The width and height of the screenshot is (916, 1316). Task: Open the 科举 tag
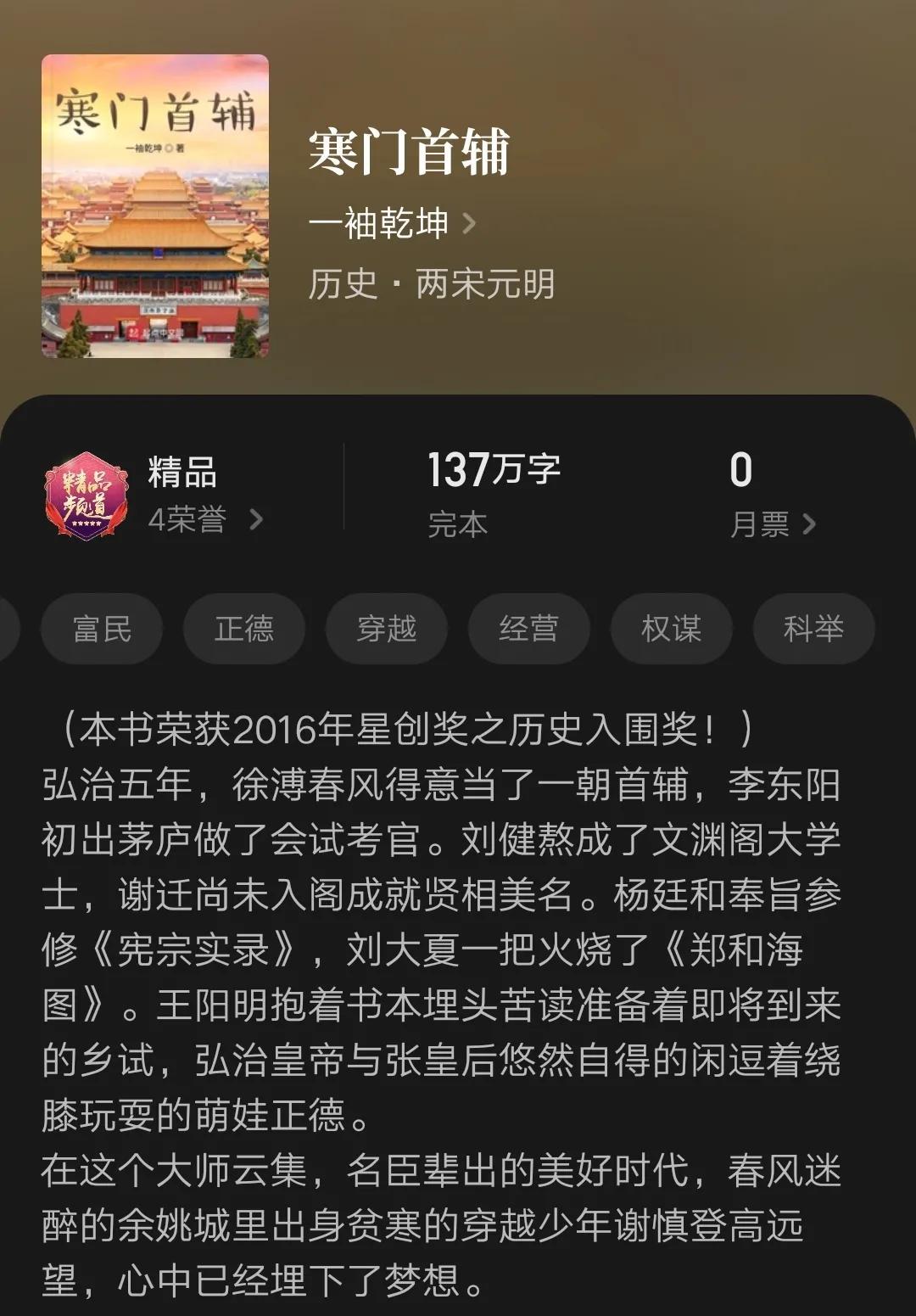click(x=813, y=629)
